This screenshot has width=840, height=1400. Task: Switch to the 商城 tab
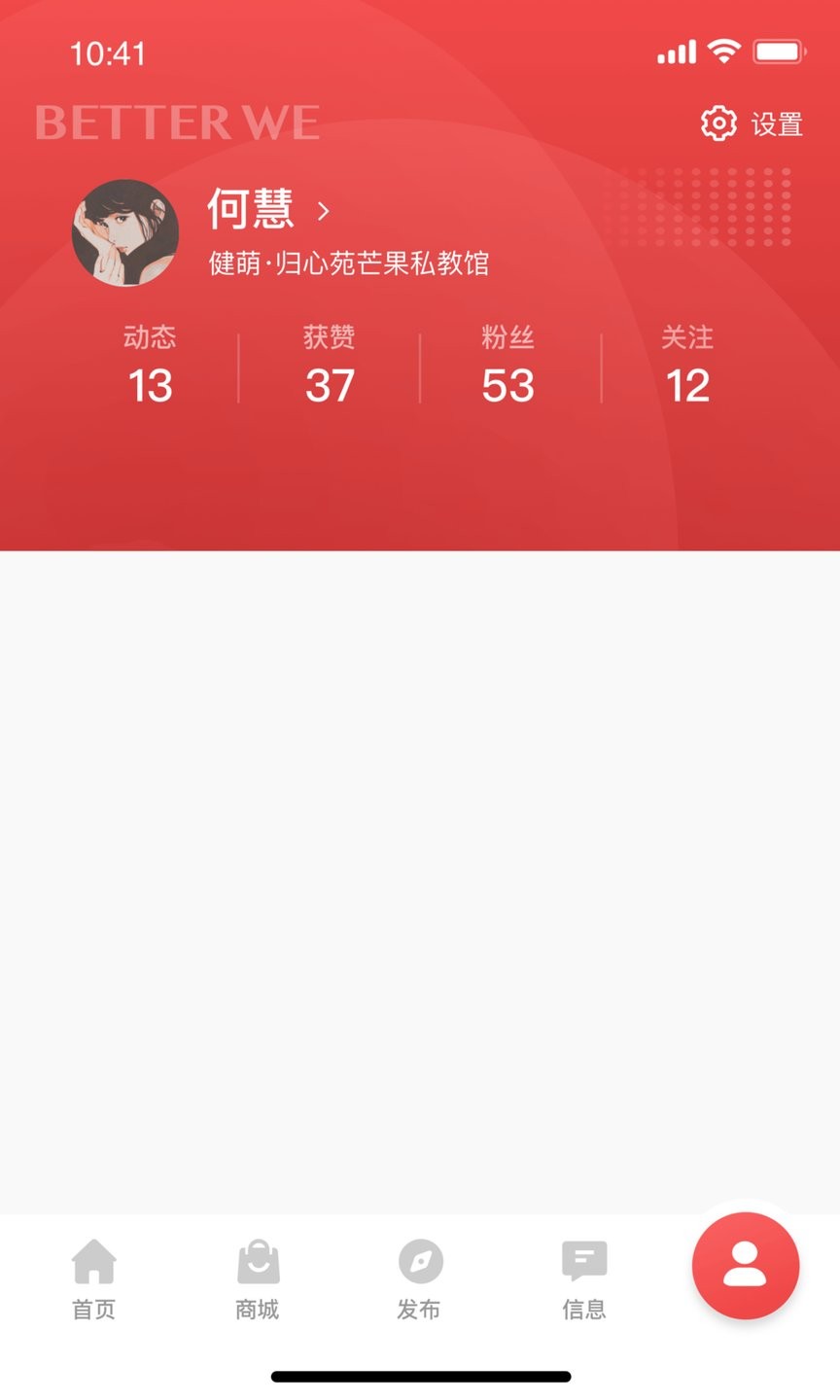258,1279
